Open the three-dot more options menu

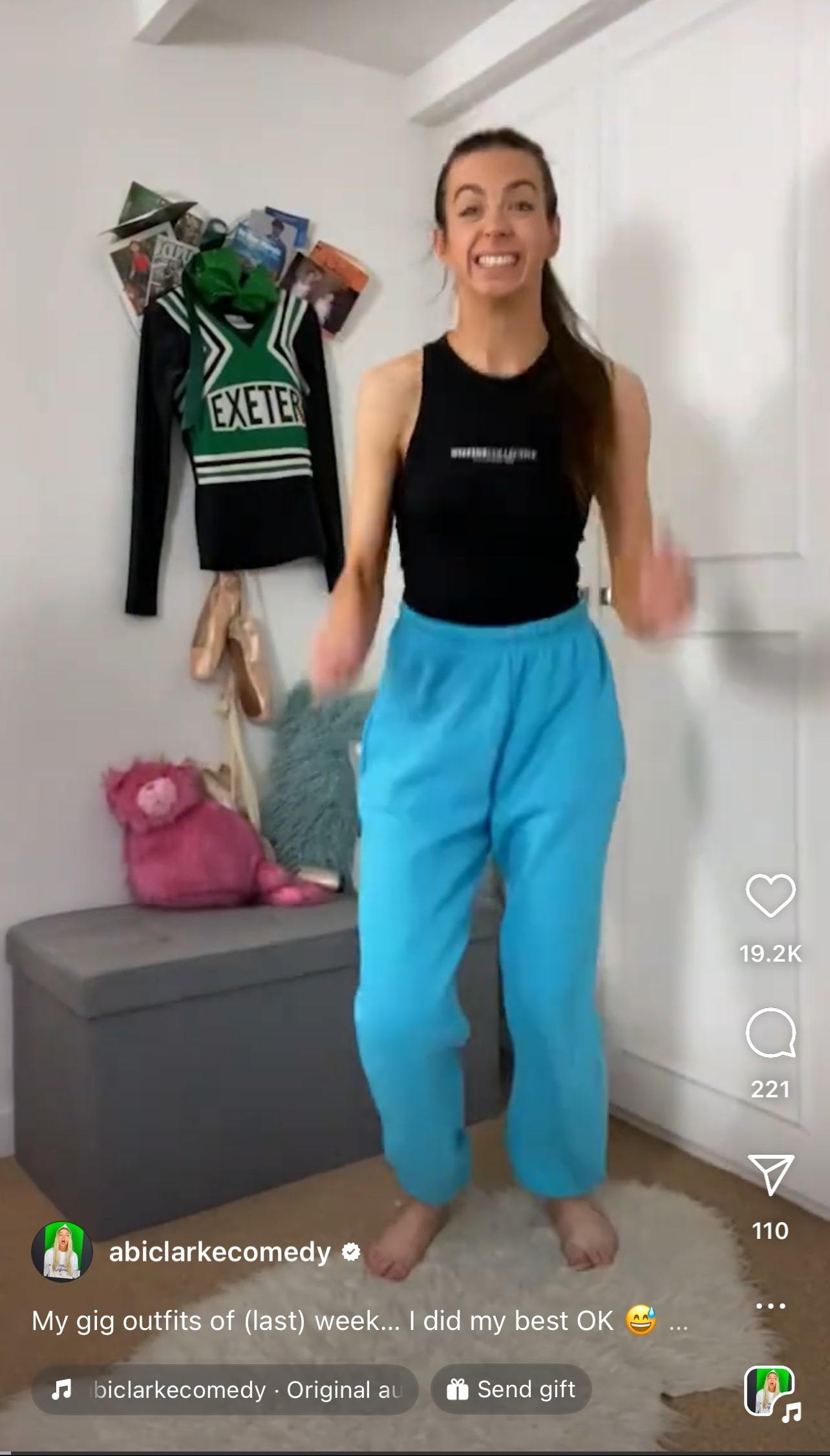coord(770,1306)
